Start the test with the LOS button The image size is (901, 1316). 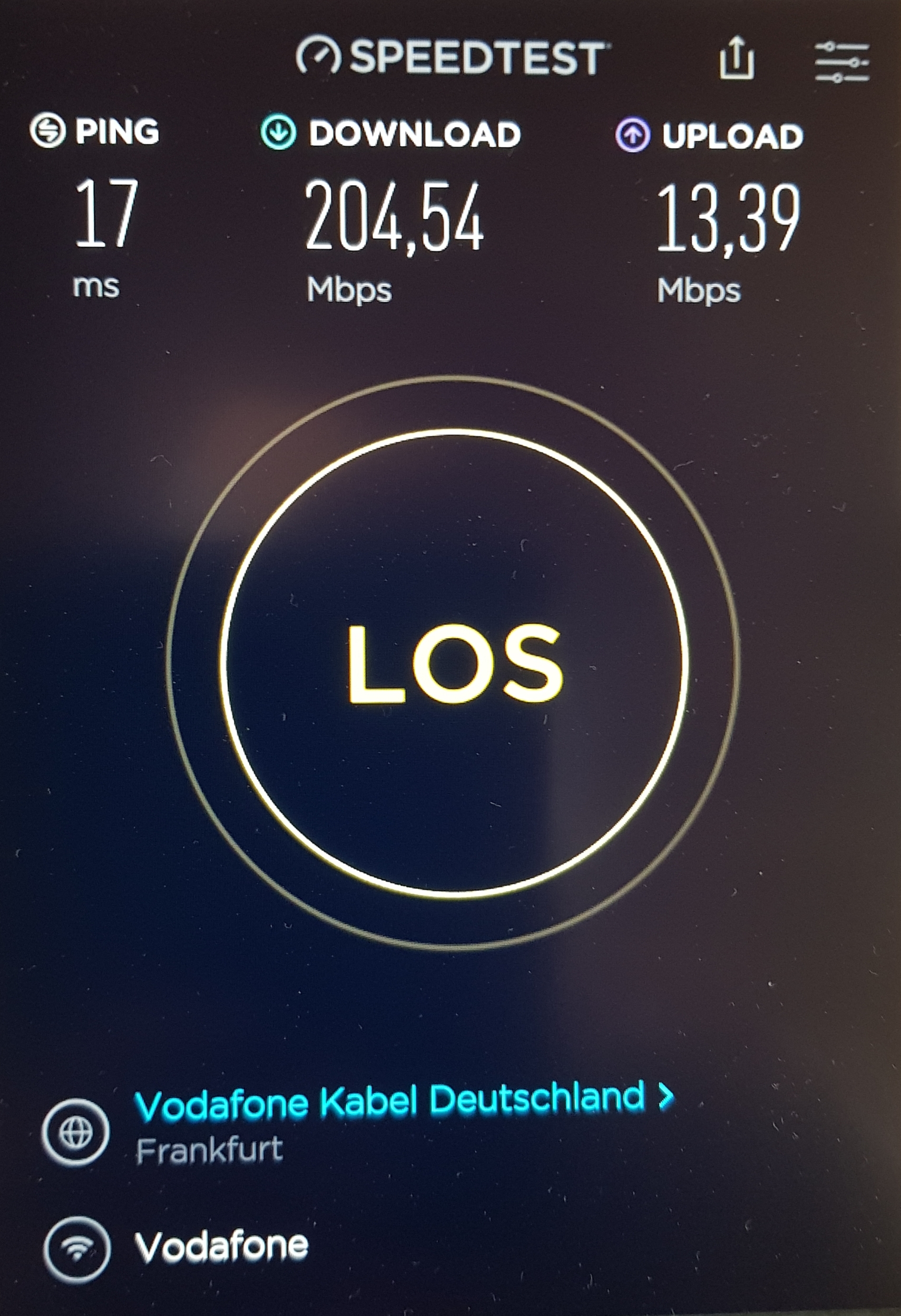[454, 663]
